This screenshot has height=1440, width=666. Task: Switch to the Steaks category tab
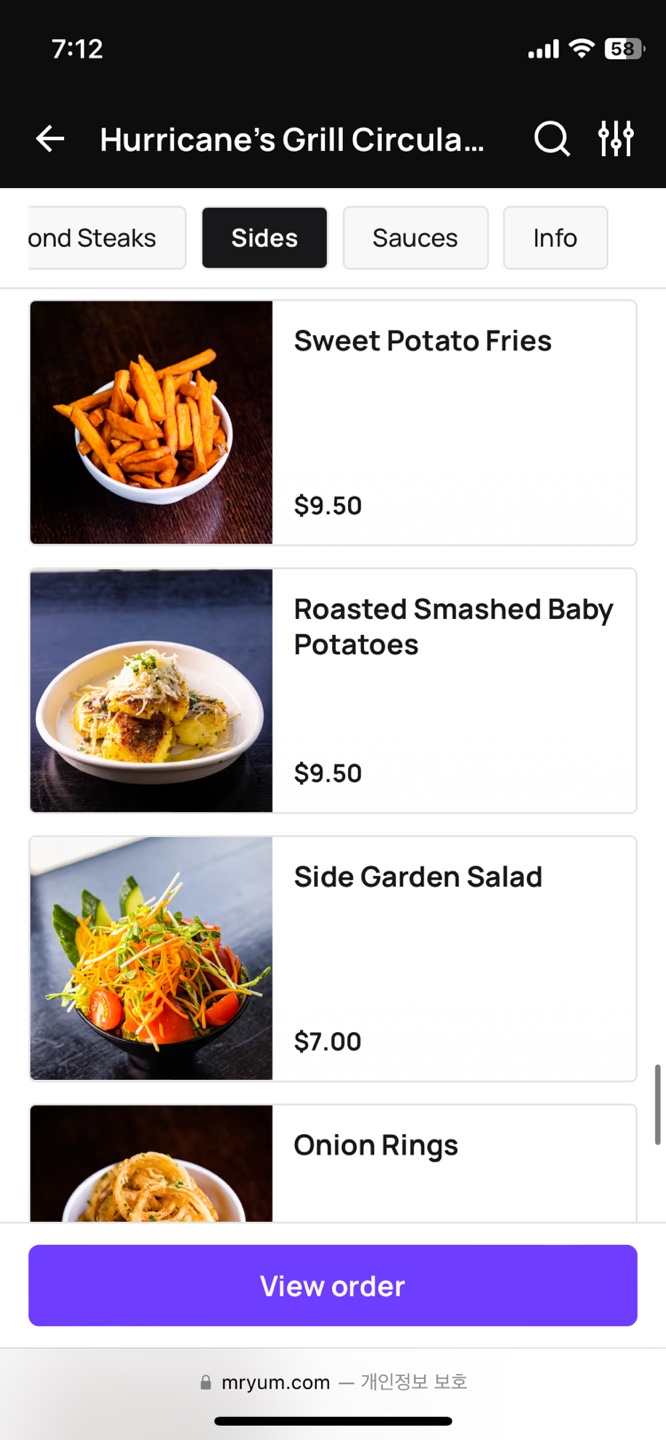click(x=106, y=238)
